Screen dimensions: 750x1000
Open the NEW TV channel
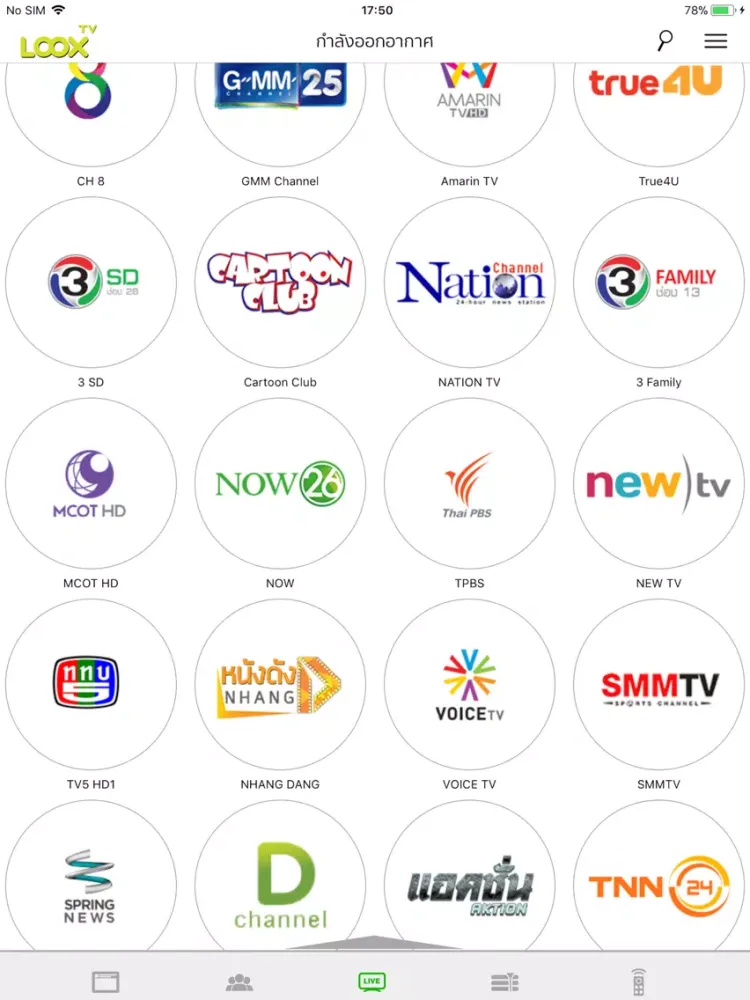(x=658, y=483)
